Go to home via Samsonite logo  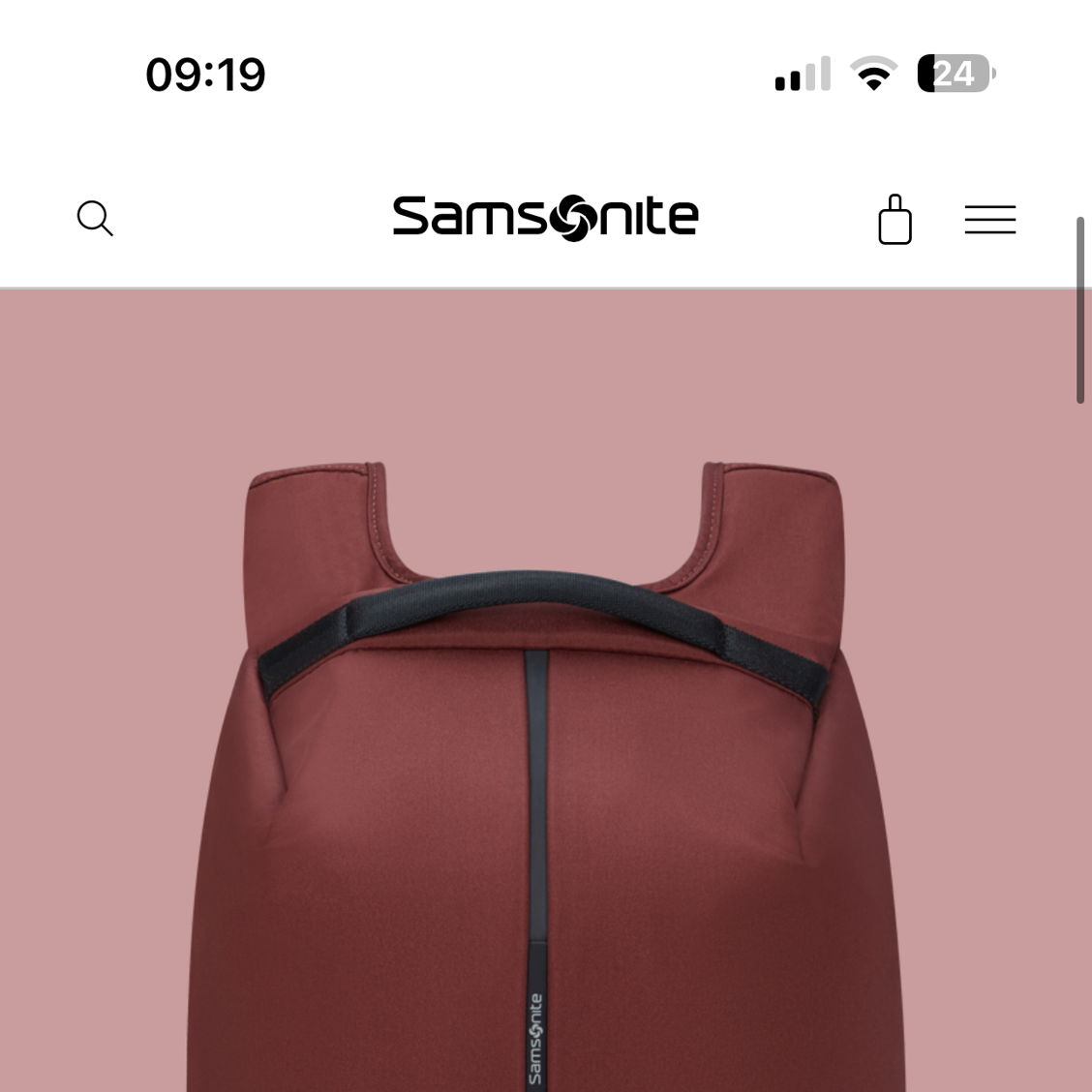[545, 217]
